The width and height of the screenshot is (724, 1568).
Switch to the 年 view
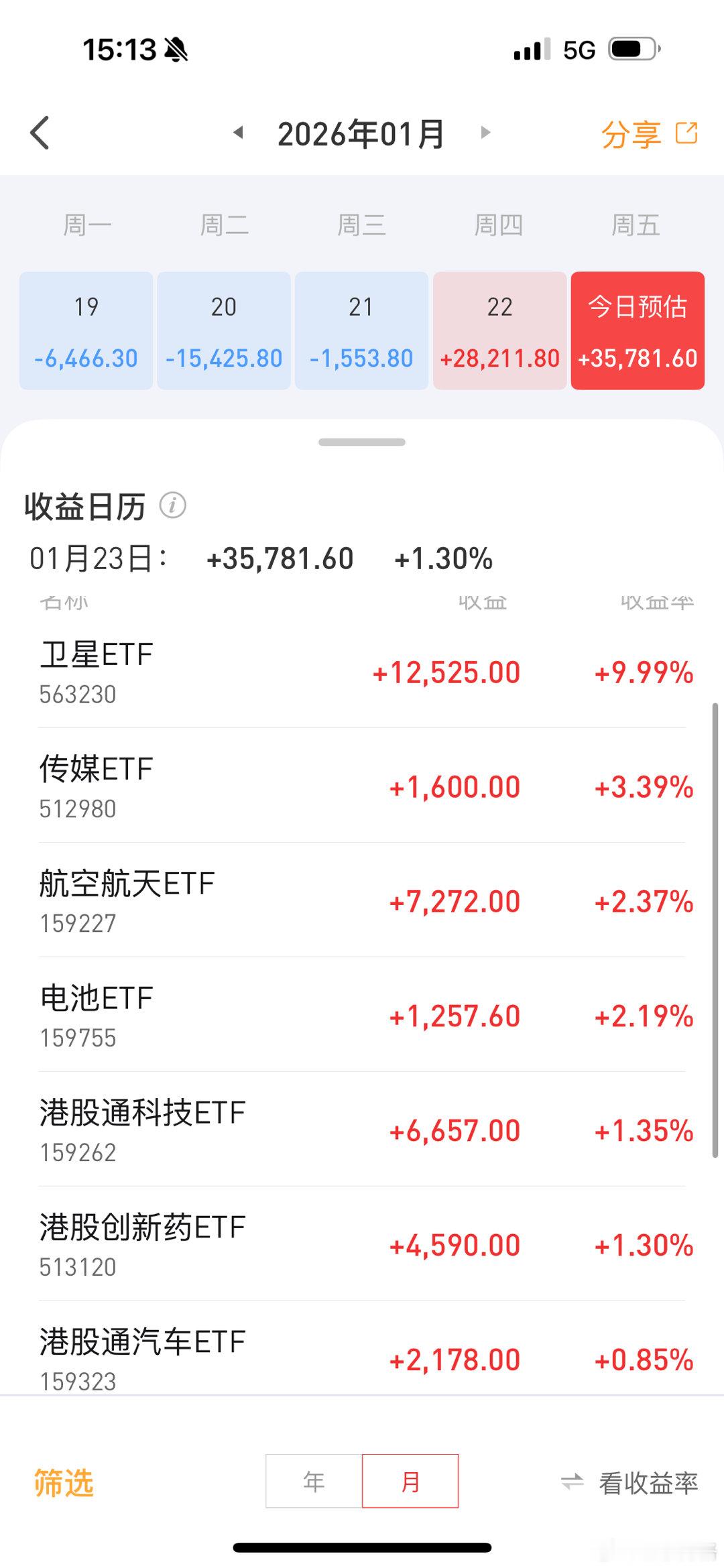point(314,1481)
